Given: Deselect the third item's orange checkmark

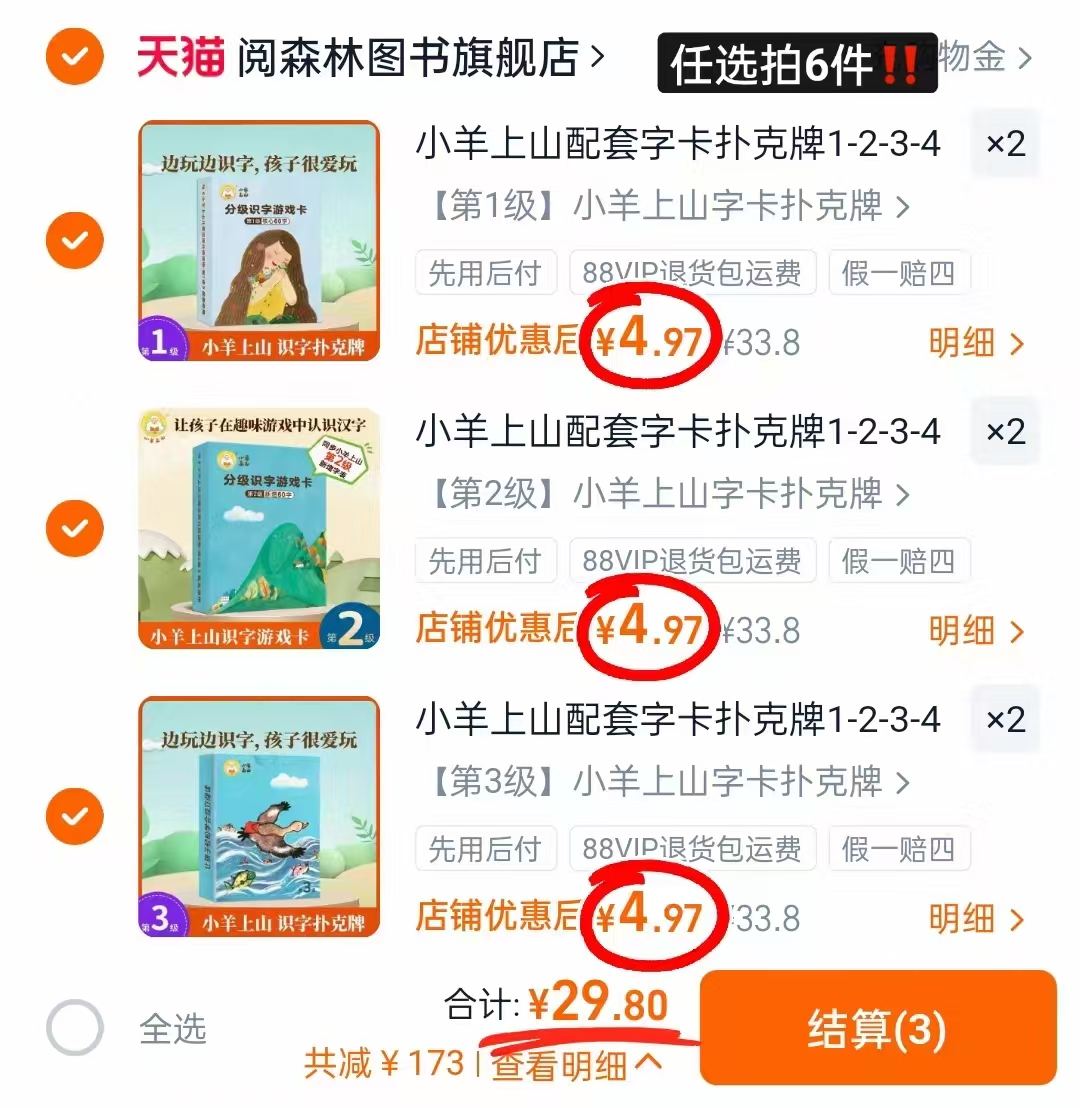Looking at the screenshot, I should (x=74, y=817).
